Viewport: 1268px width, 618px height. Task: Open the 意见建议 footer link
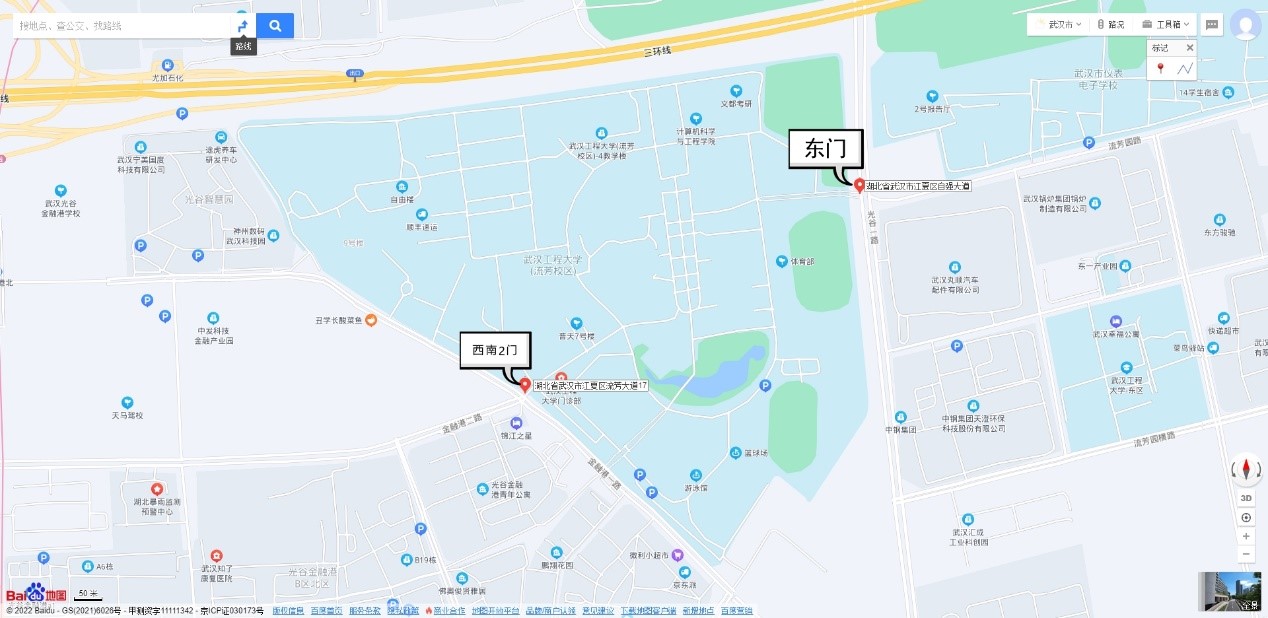597,610
